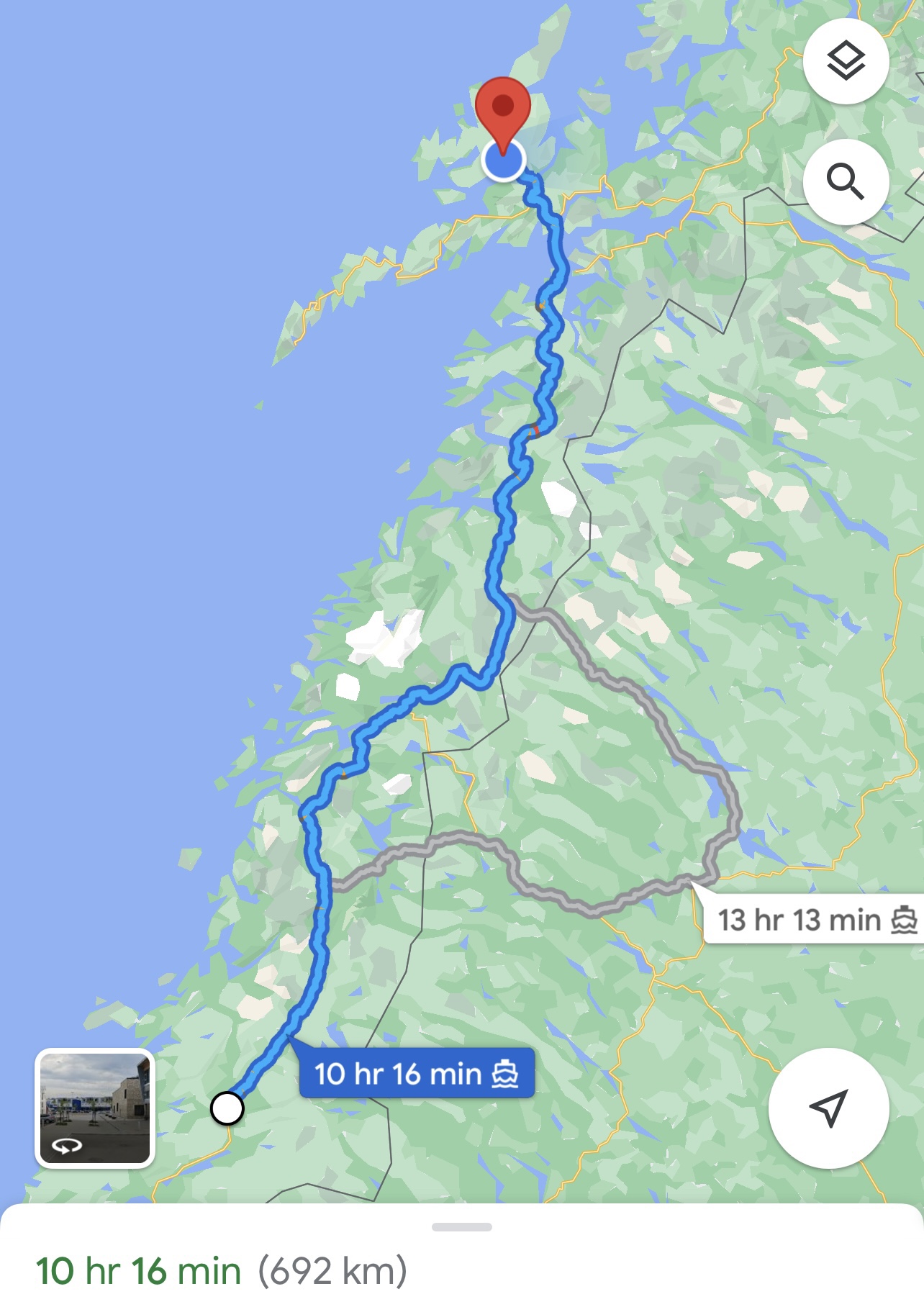Tap the search along route magnifier
924x1307 pixels.
pyautogui.click(x=846, y=181)
